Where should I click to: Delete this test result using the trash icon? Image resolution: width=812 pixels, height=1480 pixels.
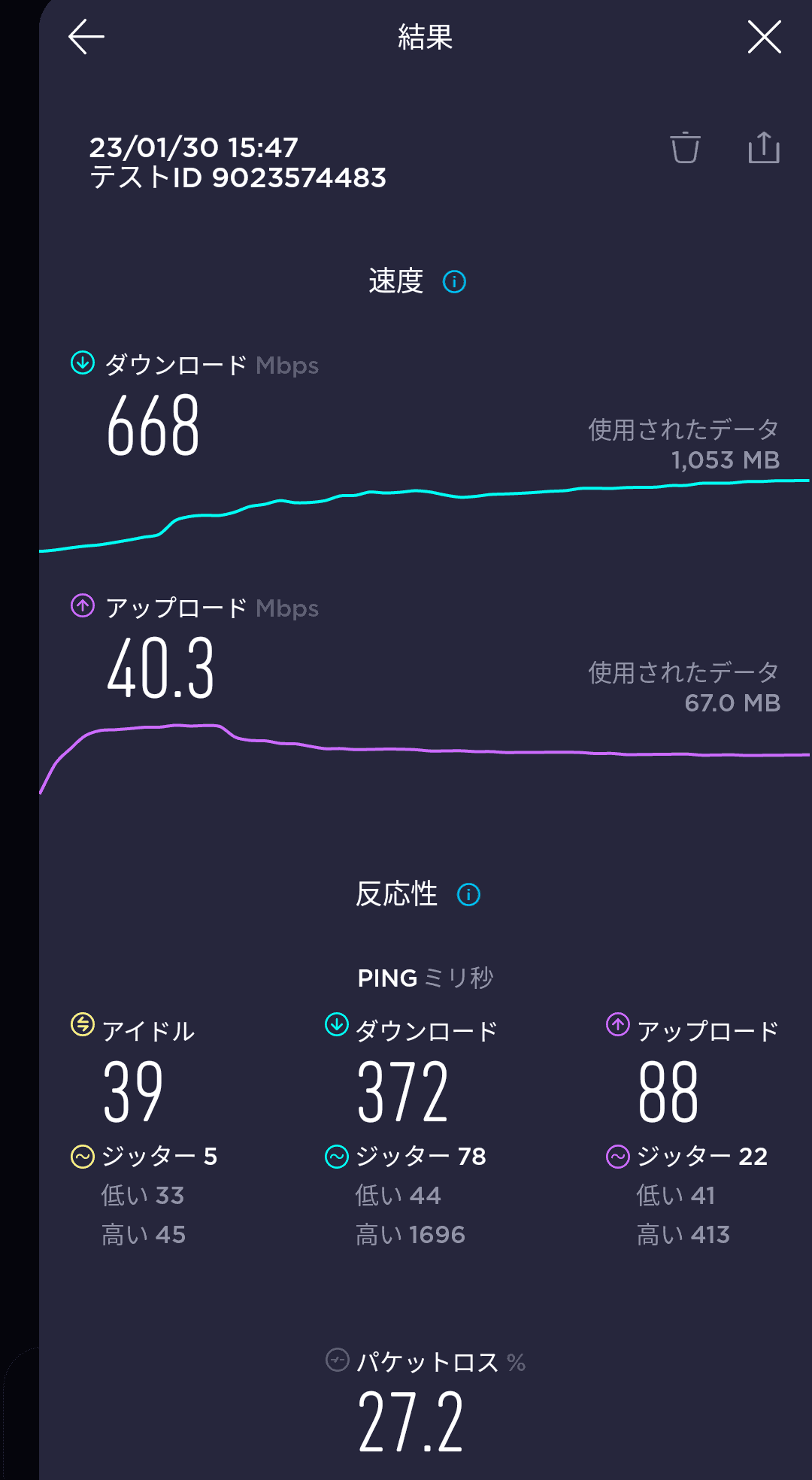tap(685, 148)
